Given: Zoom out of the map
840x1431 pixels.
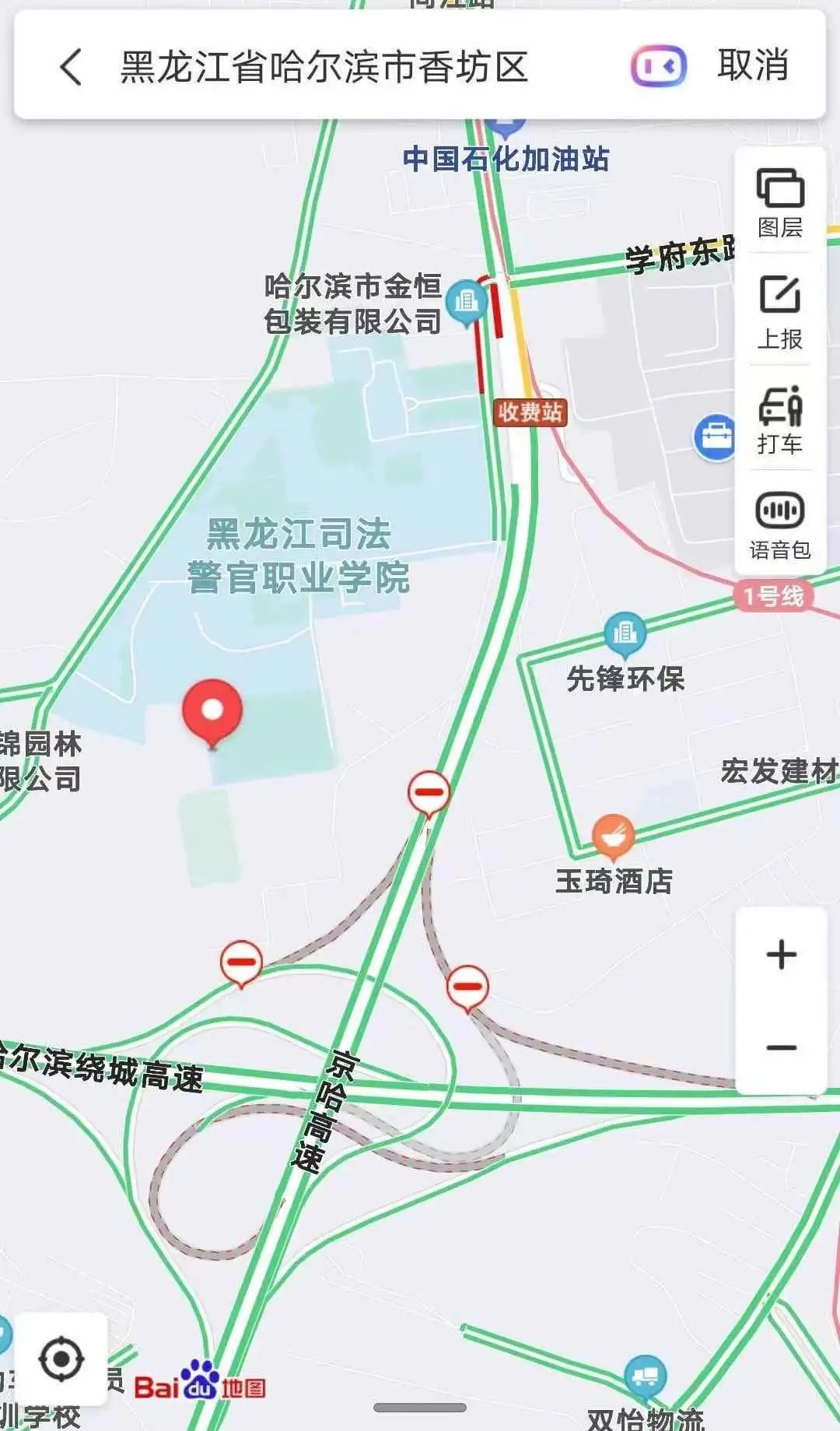Looking at the screenshot, I should [781, 1047].
